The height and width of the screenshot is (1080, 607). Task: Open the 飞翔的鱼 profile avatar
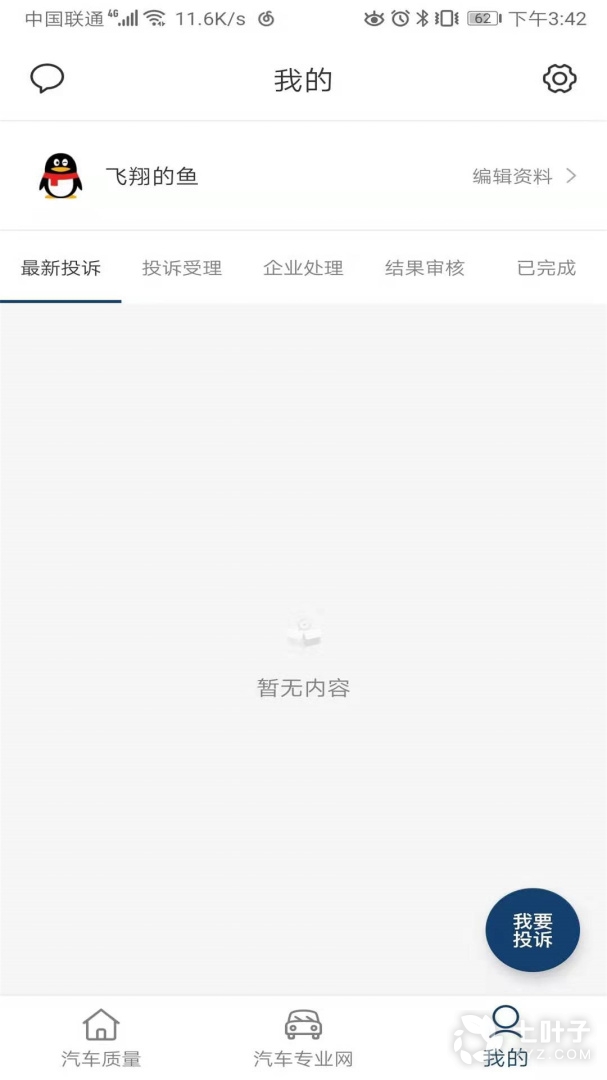(x=61, y=177)
